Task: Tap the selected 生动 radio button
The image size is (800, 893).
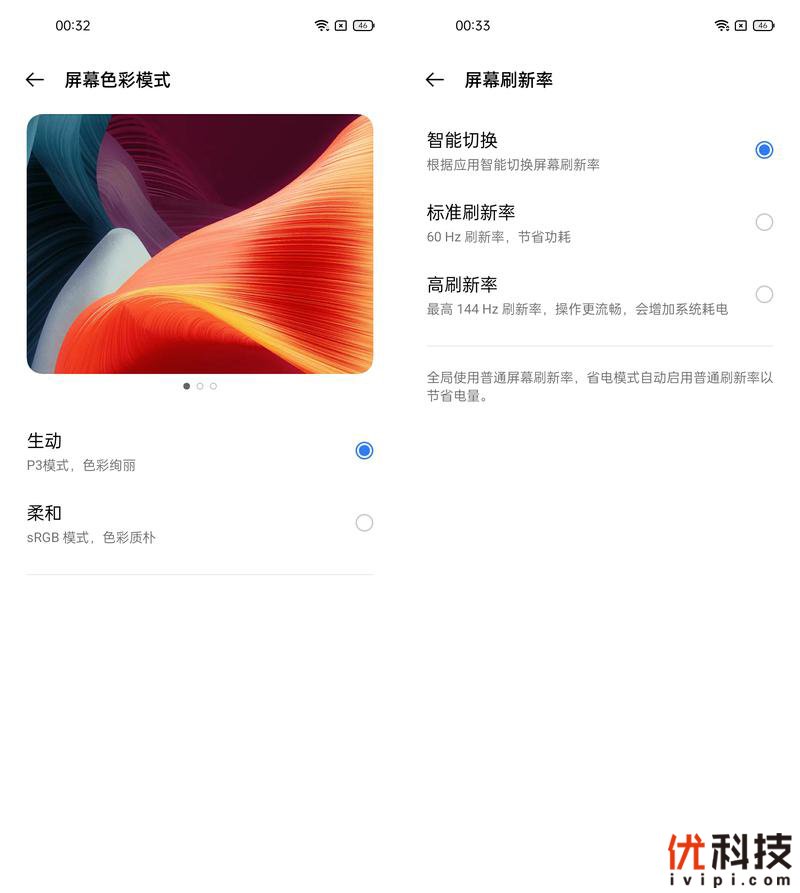Action: pyautogui.click(x=364, y=450)
